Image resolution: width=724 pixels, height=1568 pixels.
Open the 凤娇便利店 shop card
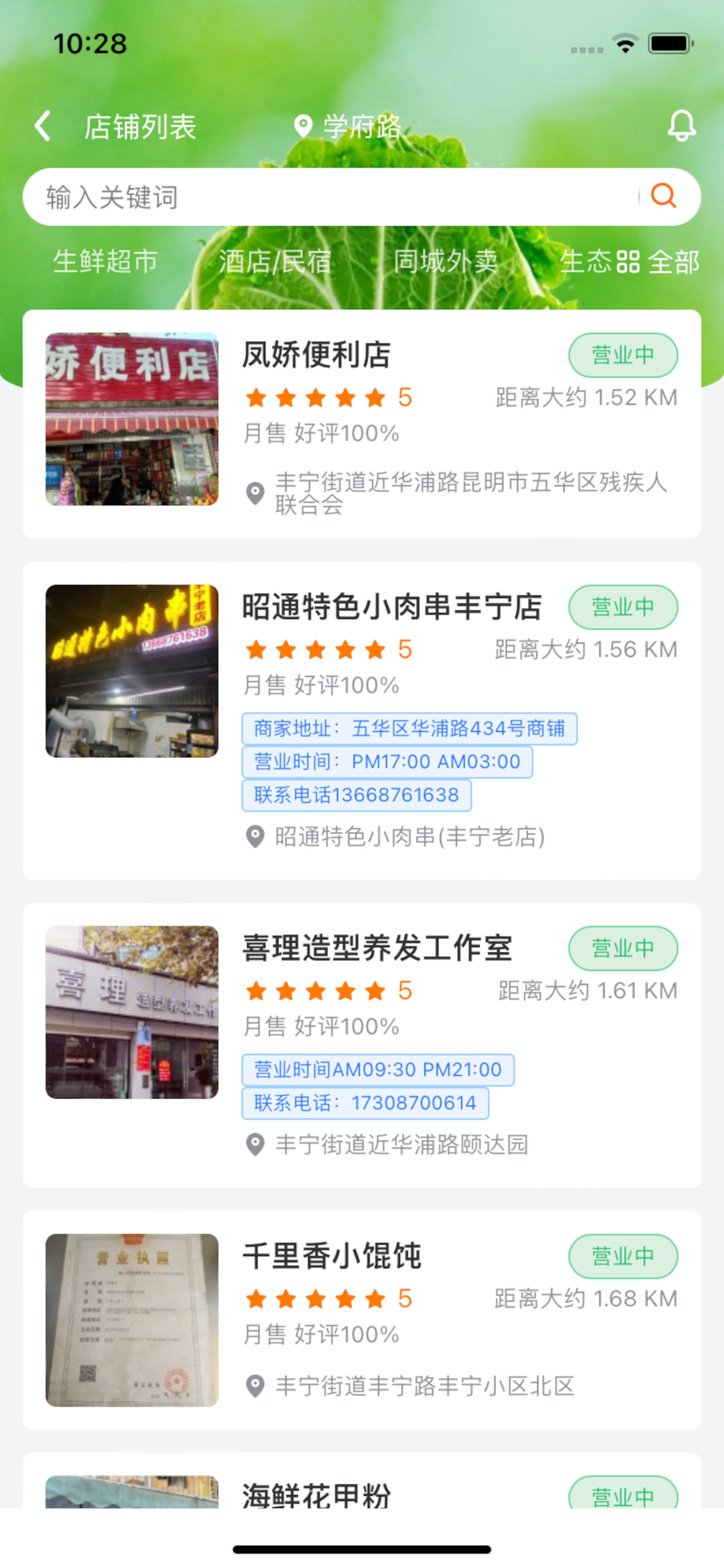click(x=362, y=424)
